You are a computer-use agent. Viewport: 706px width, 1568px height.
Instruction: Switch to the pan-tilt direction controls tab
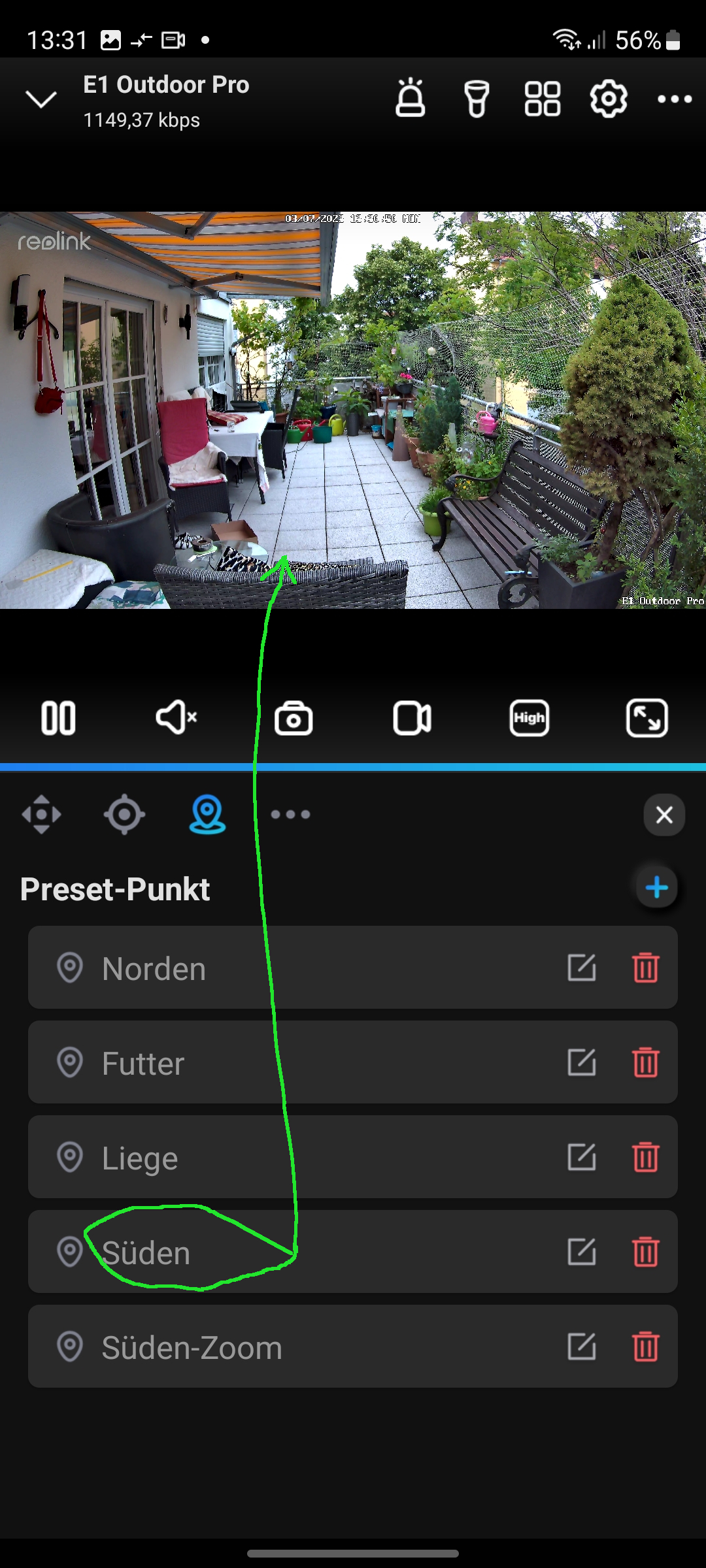pos(41,815)
